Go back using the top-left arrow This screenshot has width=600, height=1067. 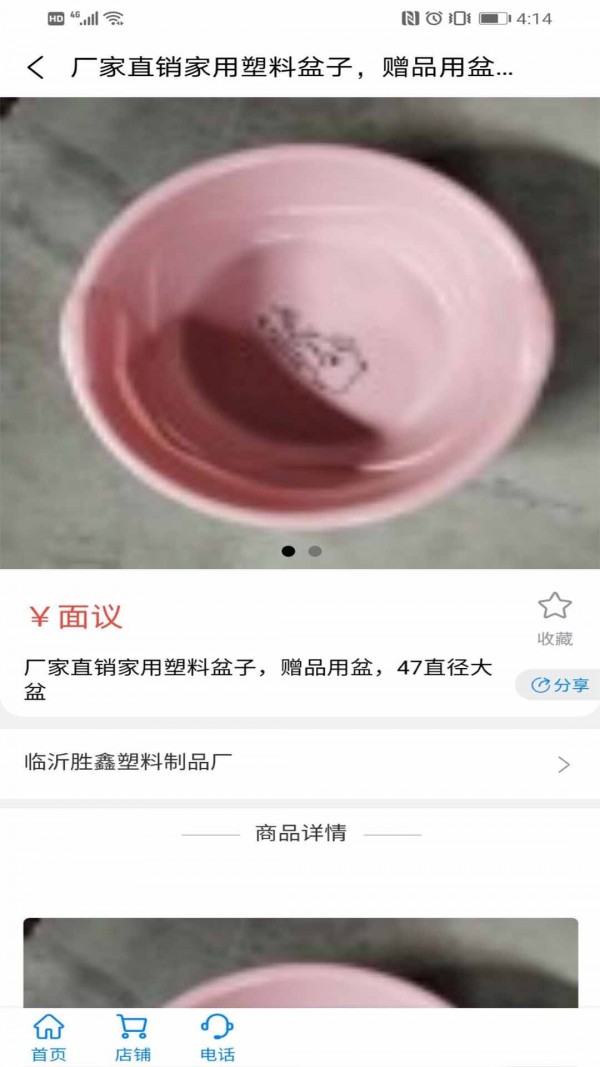click(36, 68)
